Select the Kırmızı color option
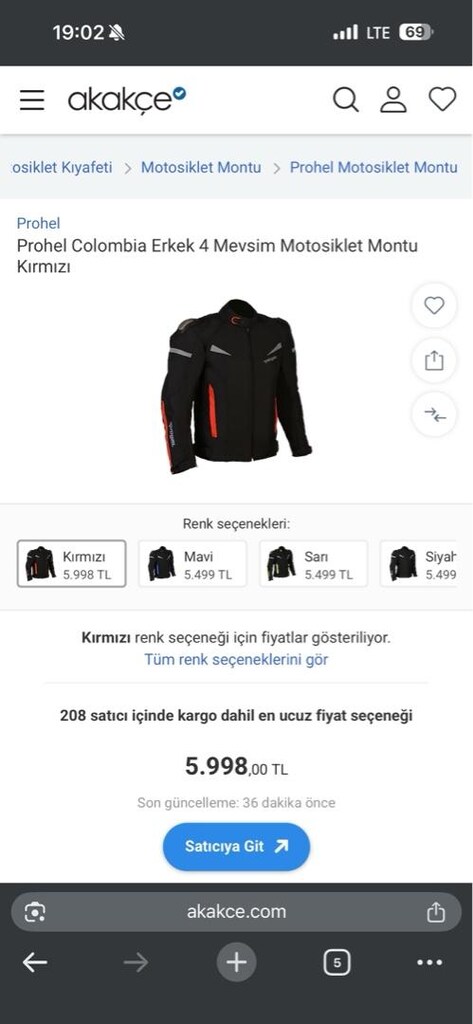Screen dimensions: 473x1024 coord(71,564)
